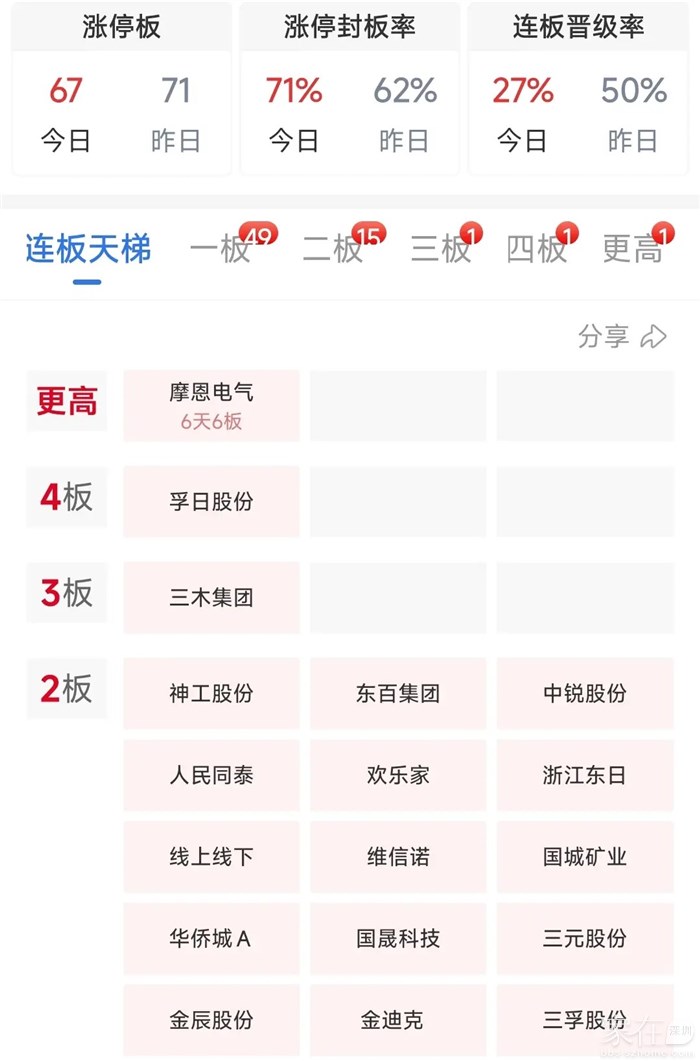
Task: Go to the 更高 tab
Action: click(632, 249)
